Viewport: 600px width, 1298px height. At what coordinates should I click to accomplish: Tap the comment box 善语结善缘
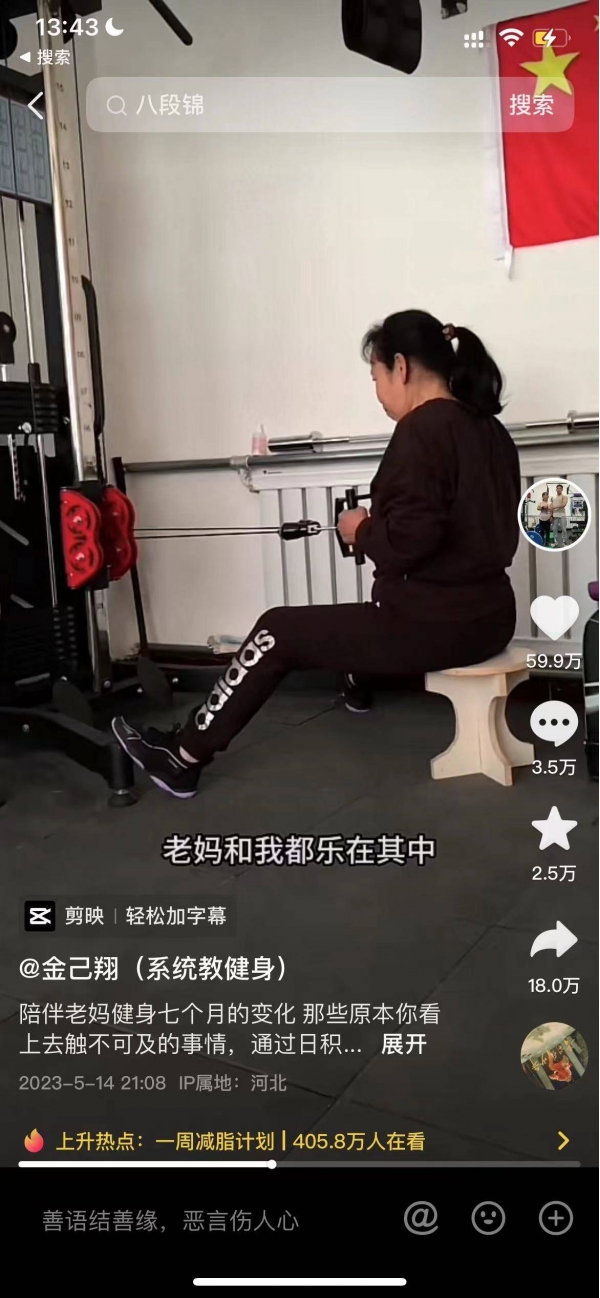pos(170,1220)
